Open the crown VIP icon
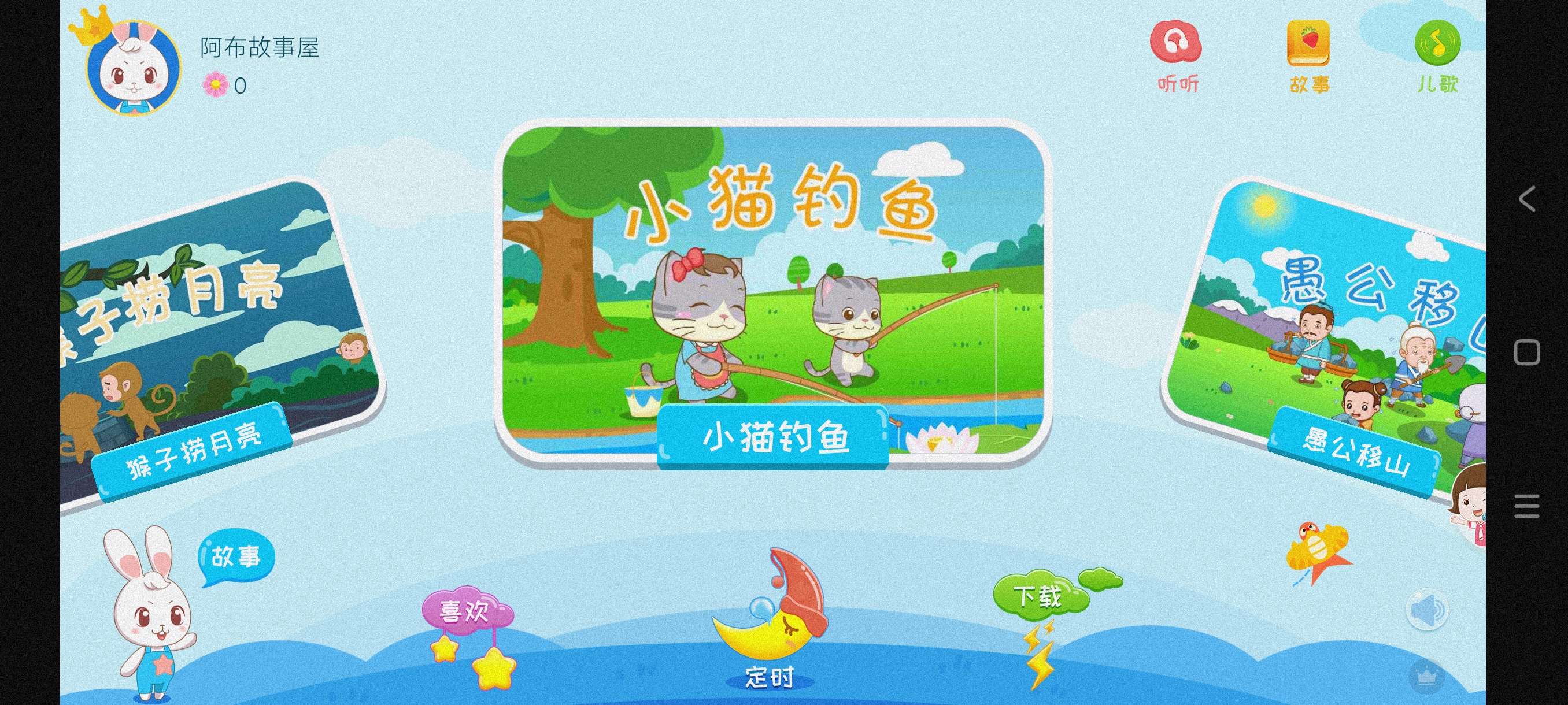Image resolution: width=1568 pixels, height=705 pixels. (x=1426, y=674)
